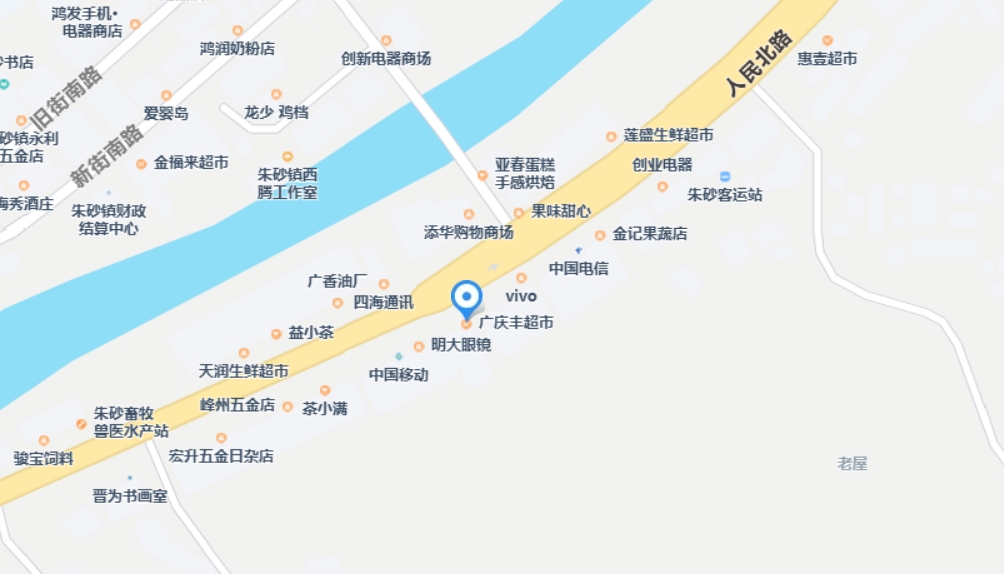Select 宏升五金日杂店 on the map

[x=221, y=438]
